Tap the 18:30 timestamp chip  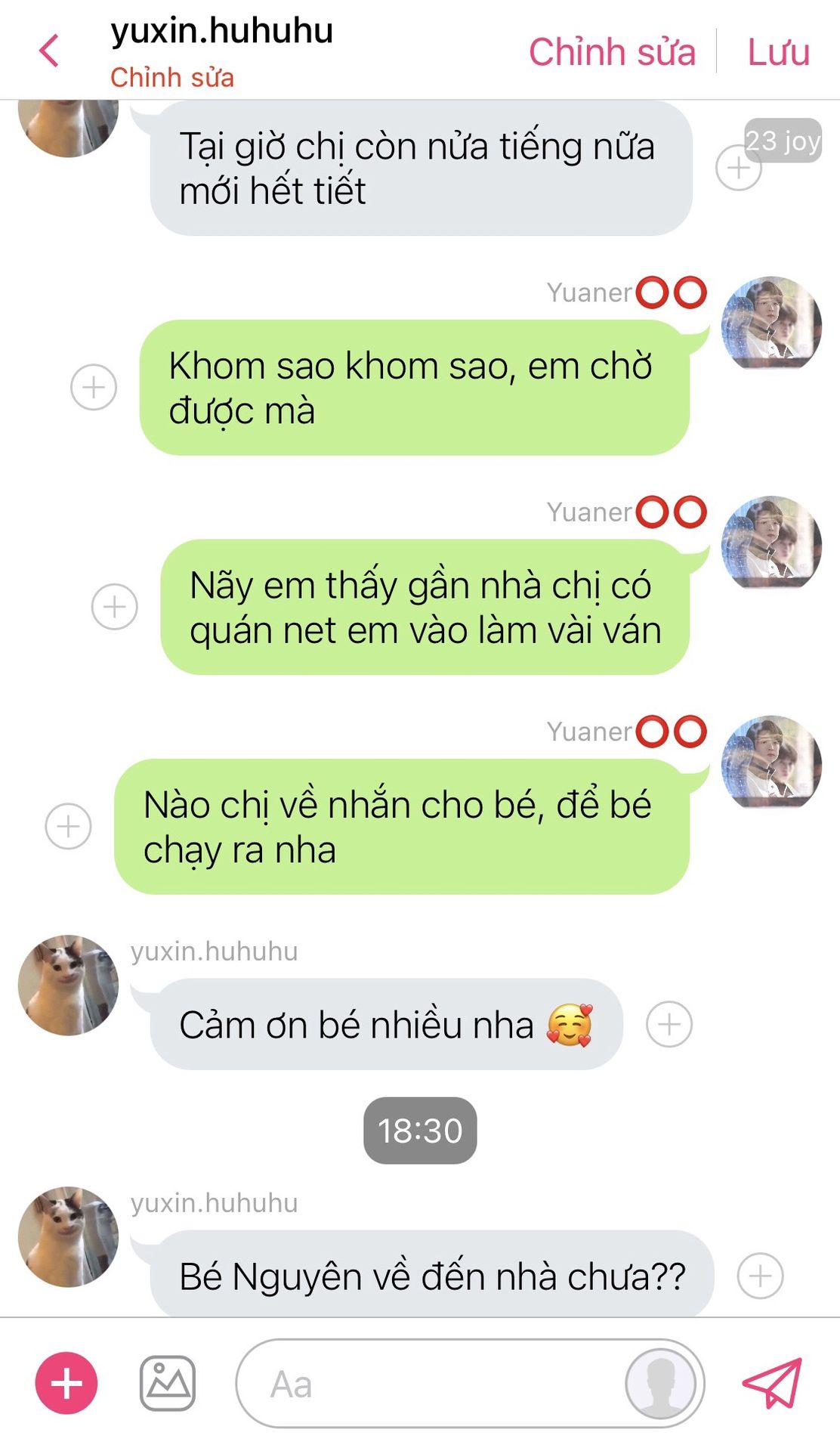[420, 1131]
